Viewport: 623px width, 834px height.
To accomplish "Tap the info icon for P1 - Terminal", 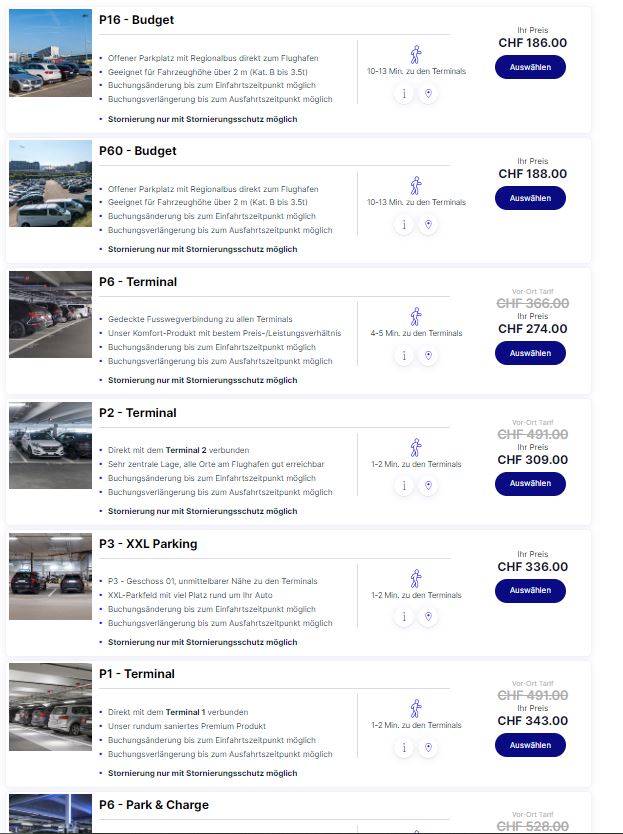I will (x=404, y=747).
